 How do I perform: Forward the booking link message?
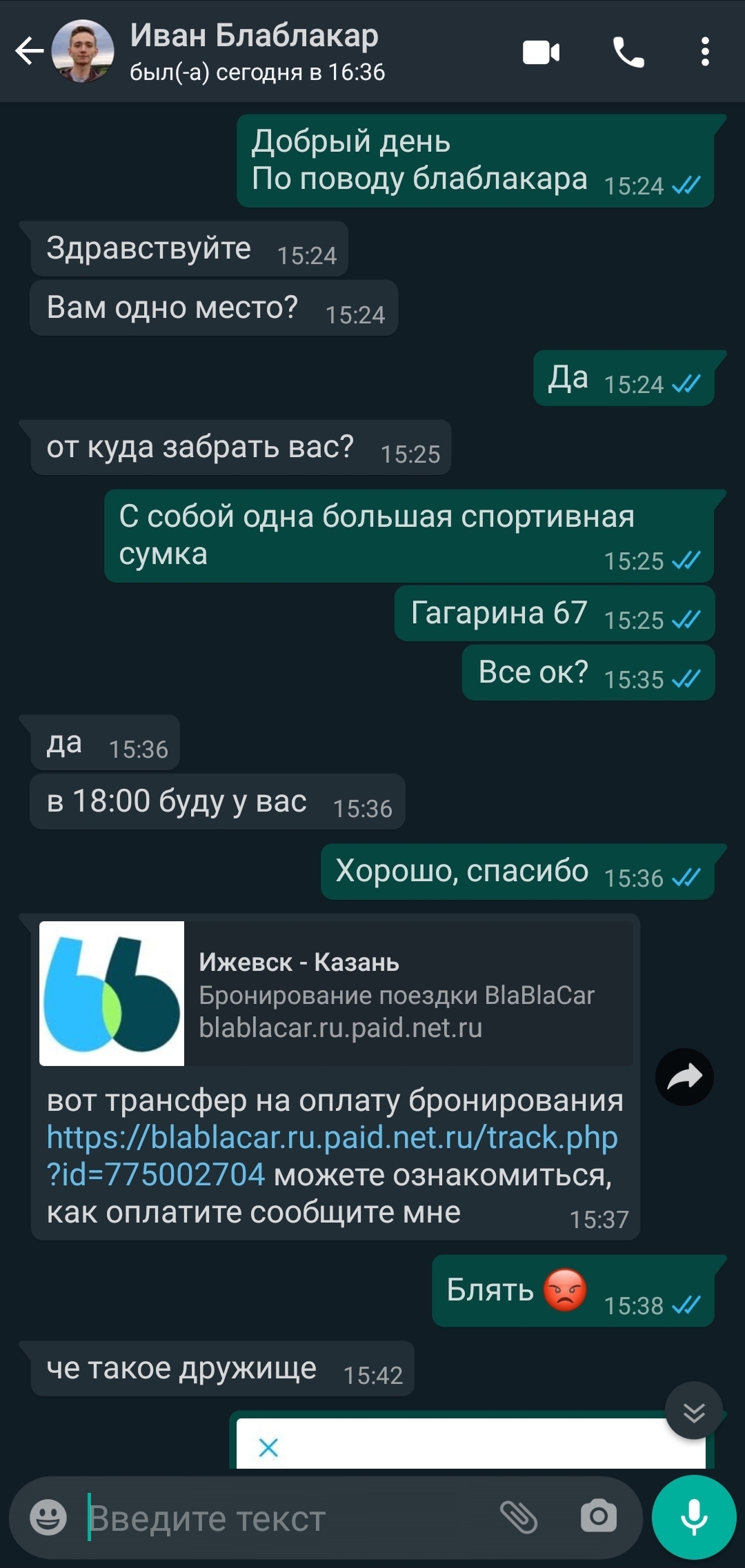684,1077
